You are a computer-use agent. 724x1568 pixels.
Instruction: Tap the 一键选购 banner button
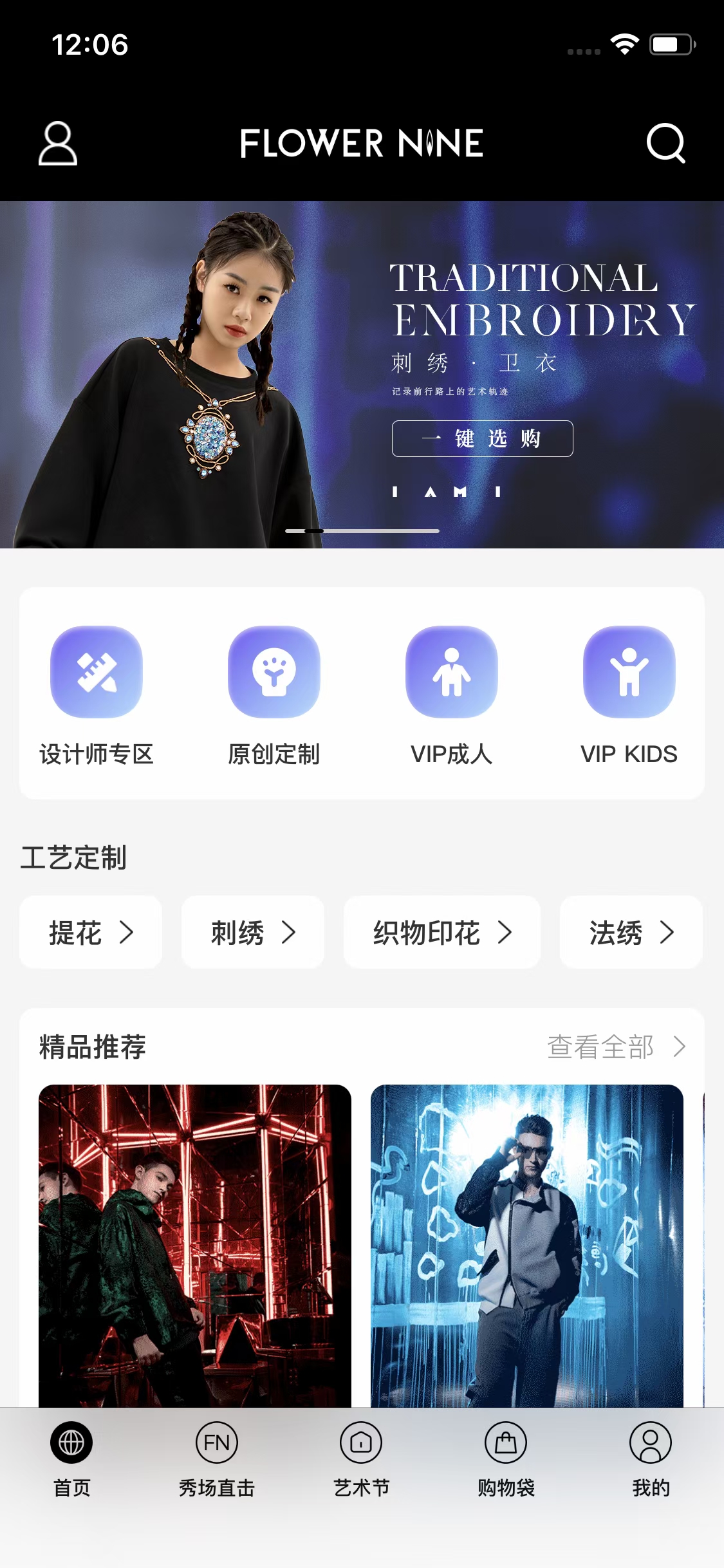pyautogui.click(x=482, y=438)
